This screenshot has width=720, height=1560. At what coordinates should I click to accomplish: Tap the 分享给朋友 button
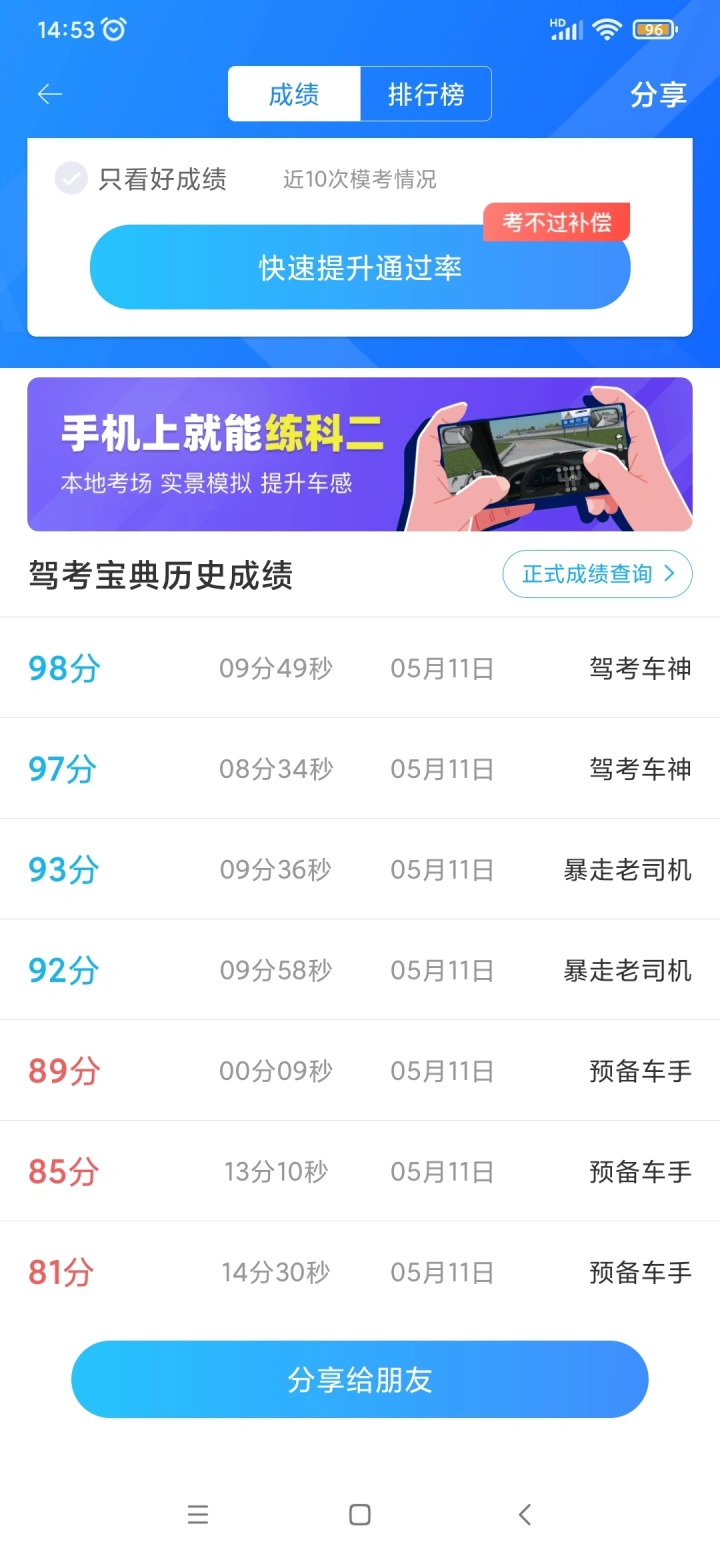tap(360, 1380)
